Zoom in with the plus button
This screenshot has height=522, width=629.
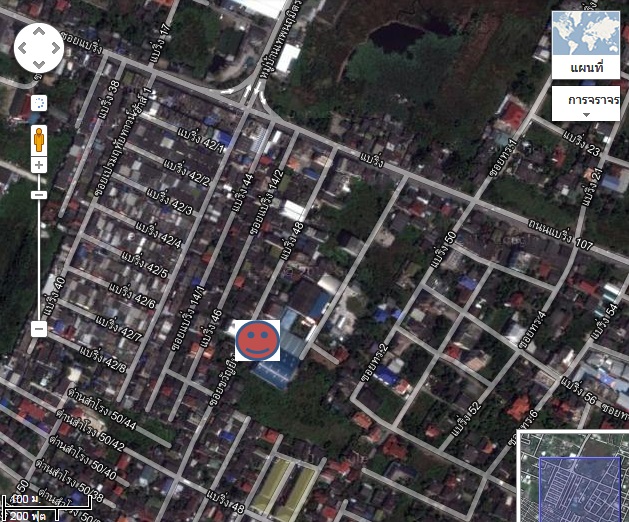pos(39,165)
